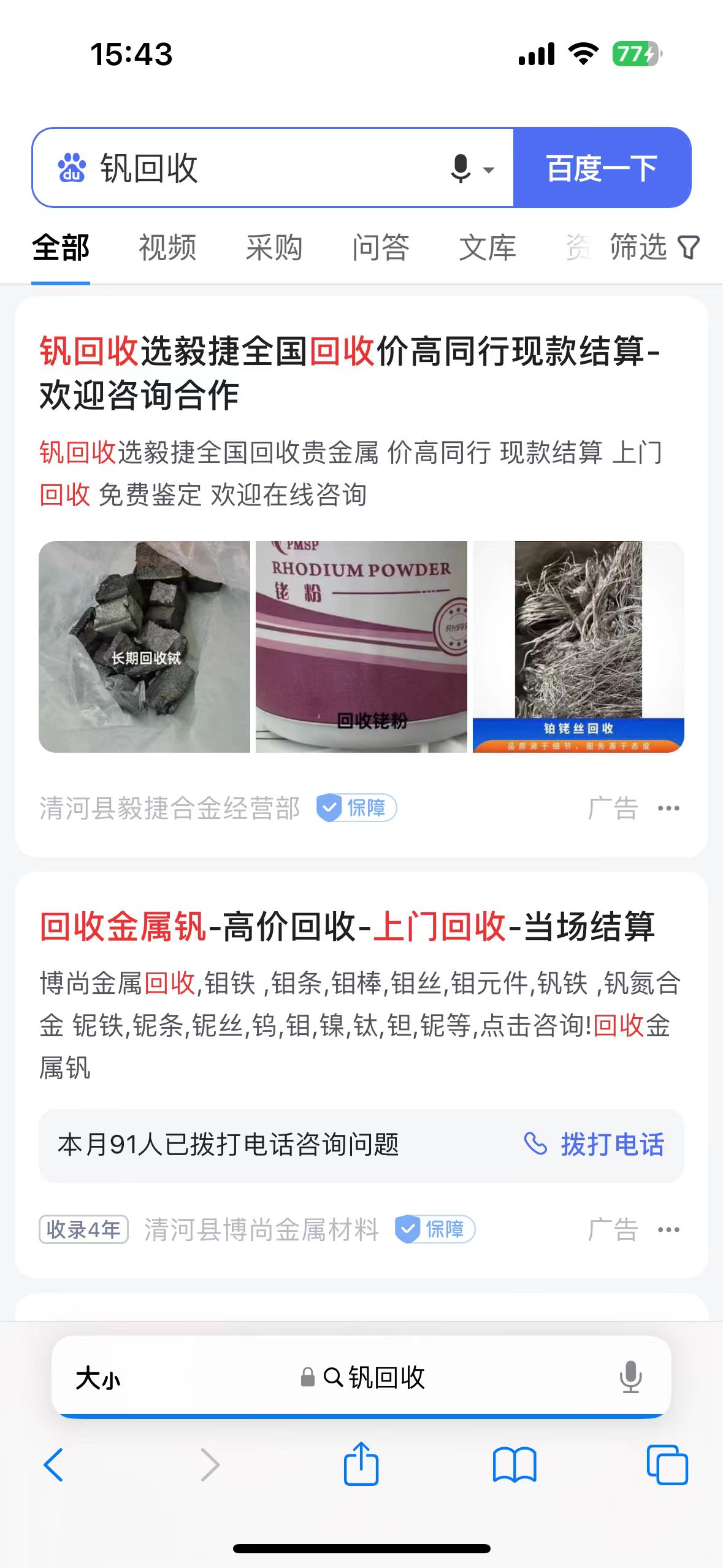Switch to the 问答 tab

pyautogui.click(x=380, y=248)
